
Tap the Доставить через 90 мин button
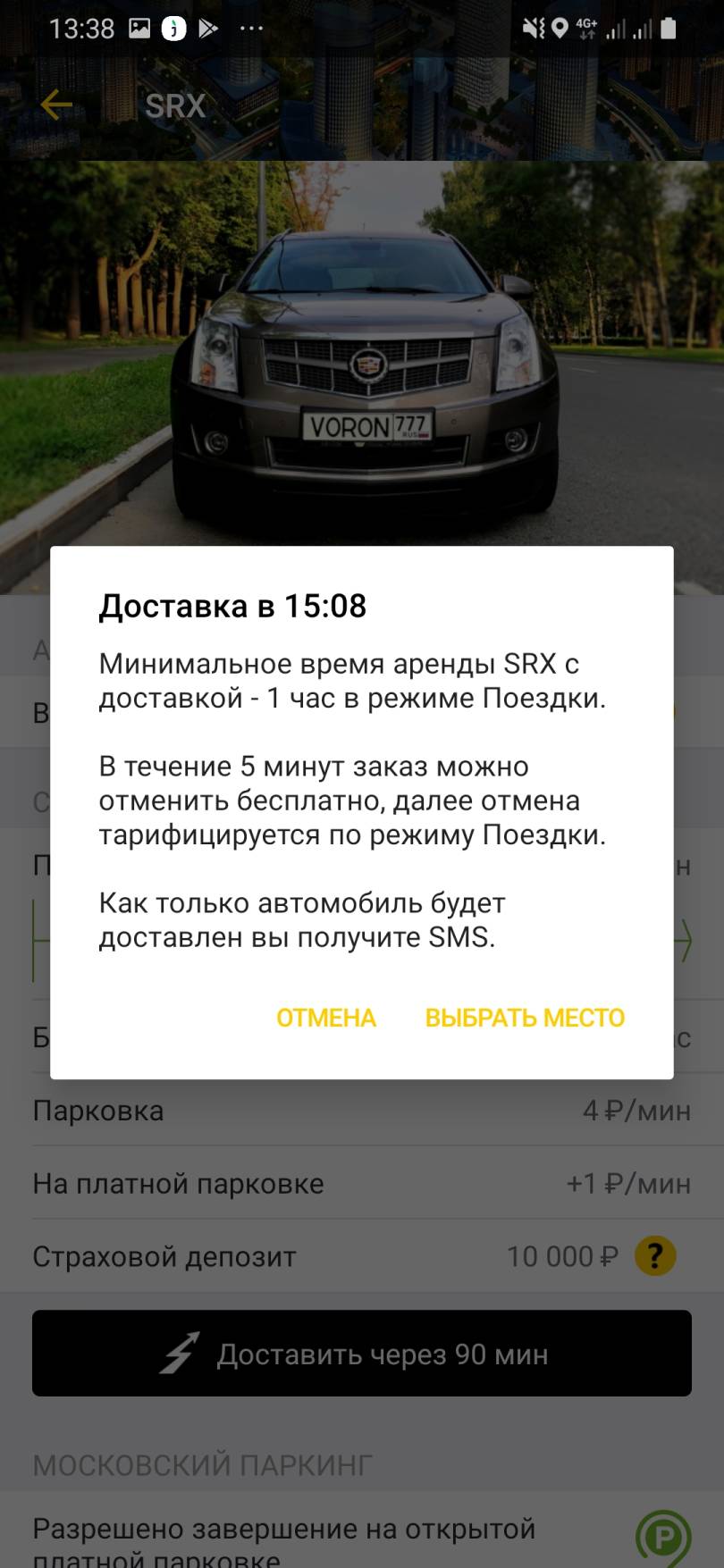click(x=362, y=1353)
